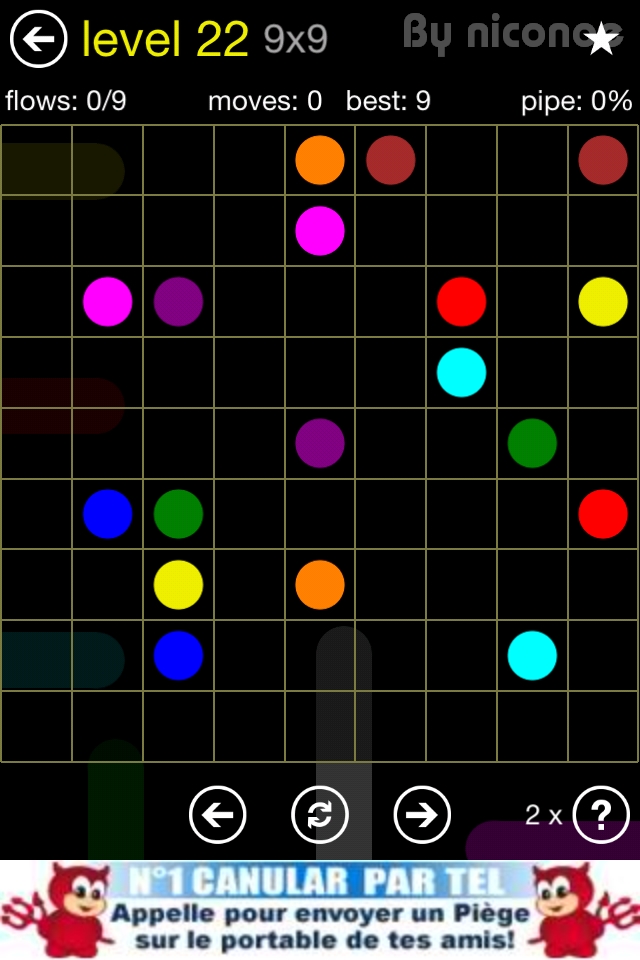Go back using the top-left arrow
The height and width of the screenshot is (960, 640).
(x=38, y=39)
